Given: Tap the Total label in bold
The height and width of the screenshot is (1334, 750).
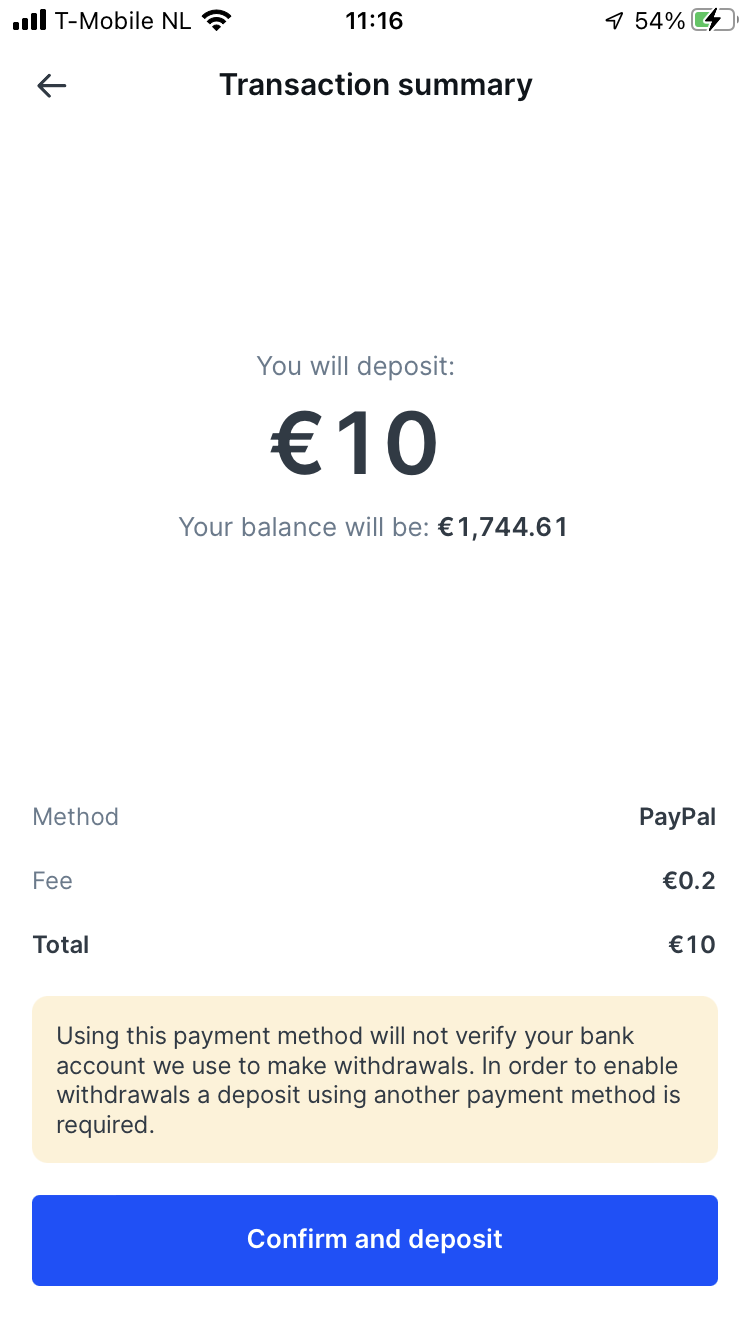Looking at the screenshot, I should point(60,944).
